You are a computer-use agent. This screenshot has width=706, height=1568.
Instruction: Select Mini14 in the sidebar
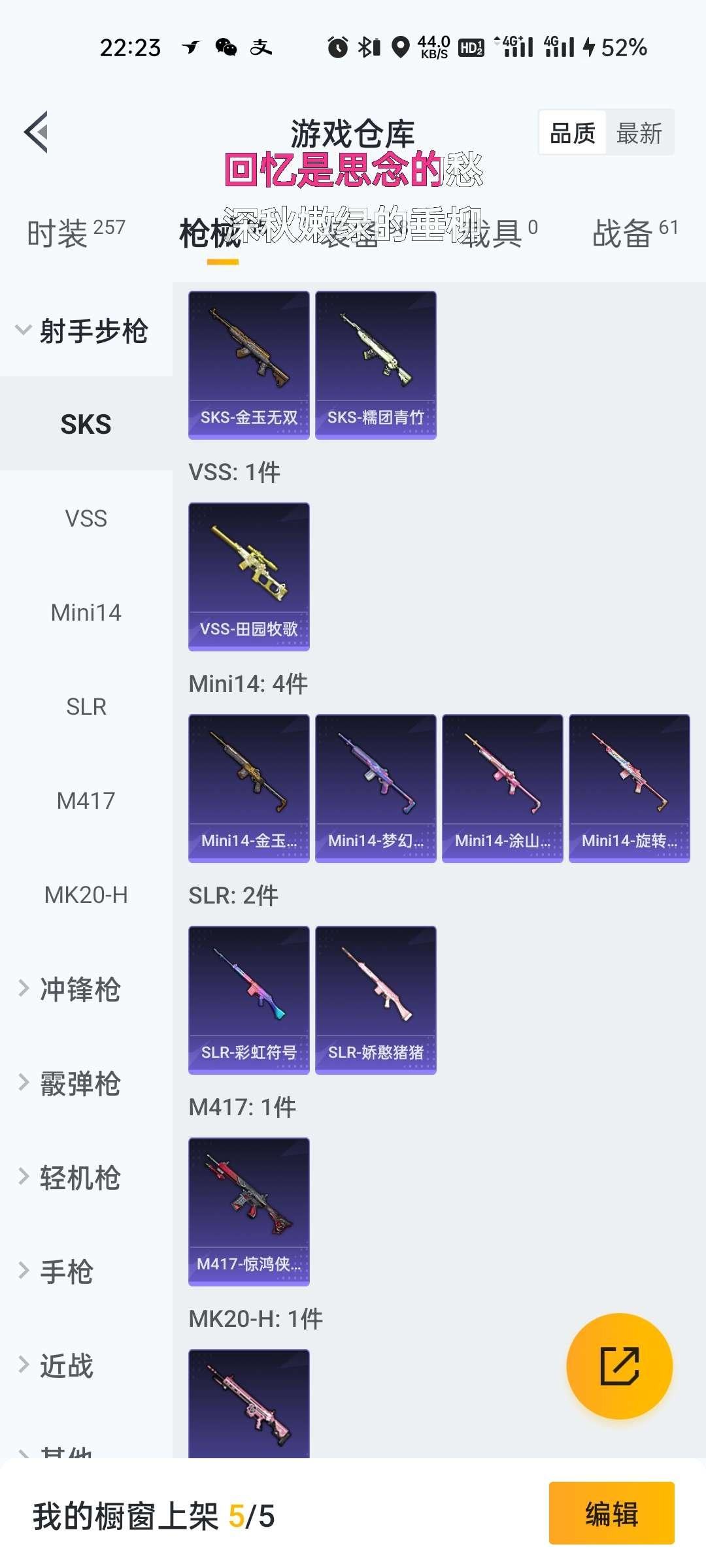86,613
